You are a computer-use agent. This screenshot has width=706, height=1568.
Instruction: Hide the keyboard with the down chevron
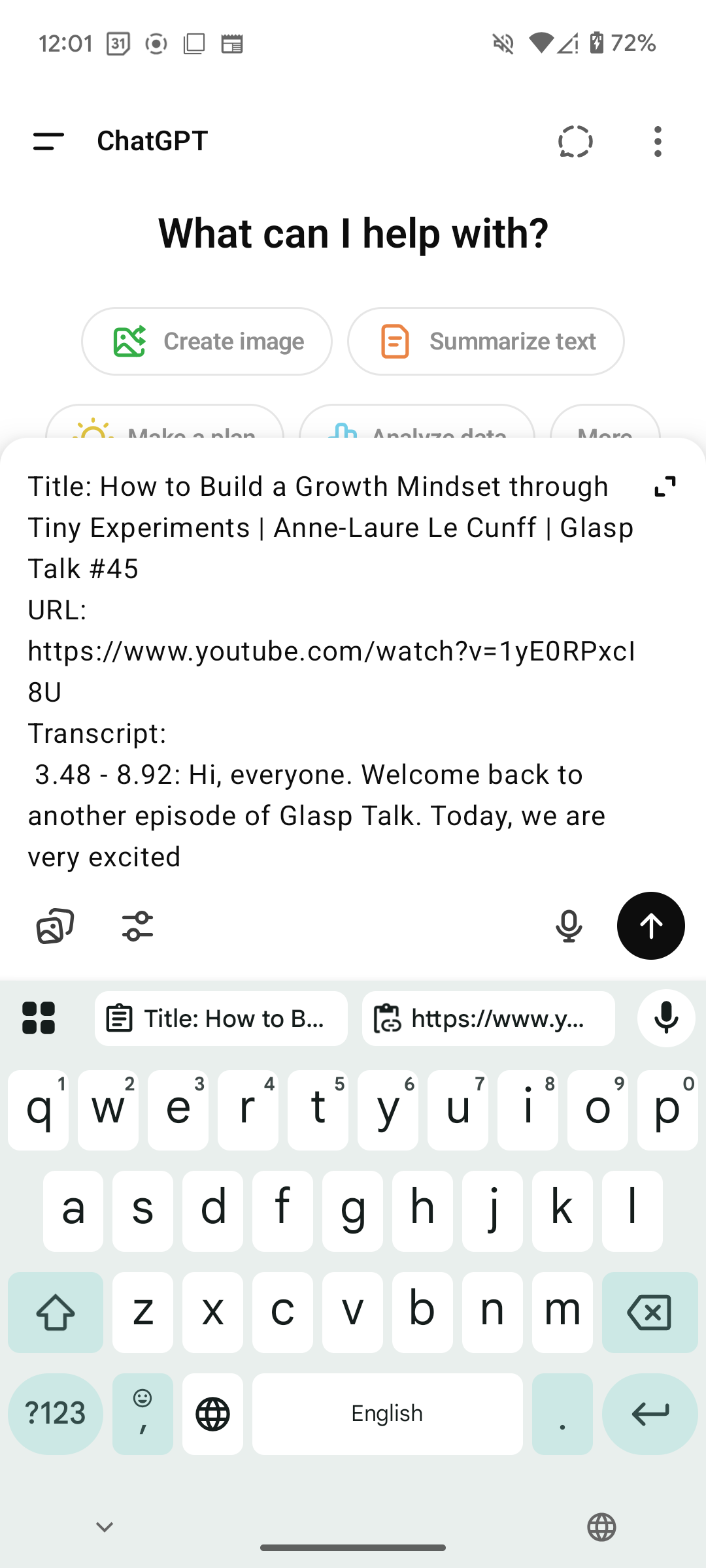click(x=105, y=1527)
